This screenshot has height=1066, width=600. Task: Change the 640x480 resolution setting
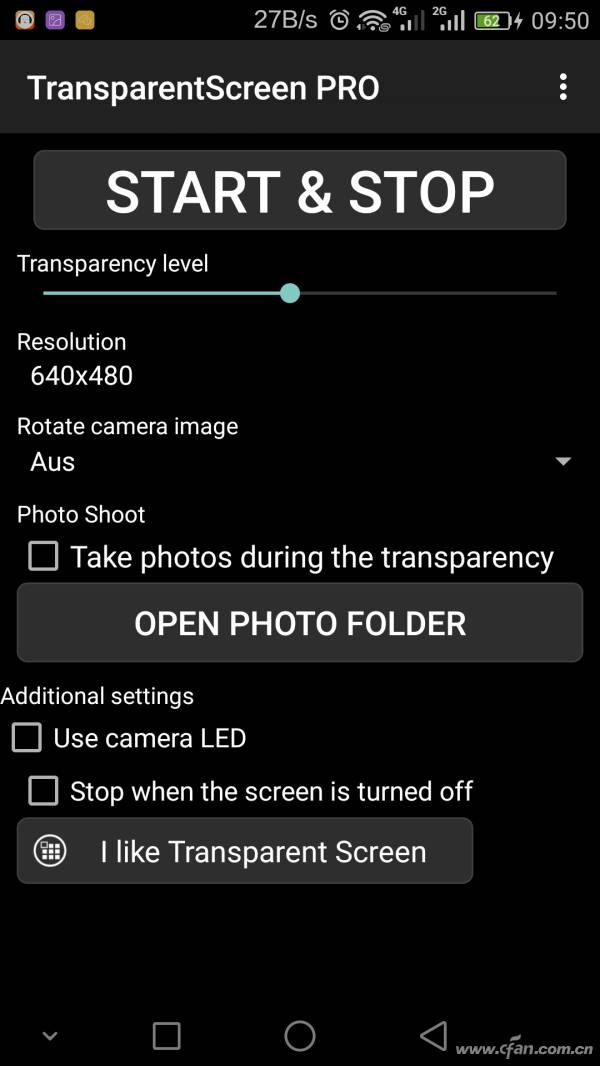(82, 376)
